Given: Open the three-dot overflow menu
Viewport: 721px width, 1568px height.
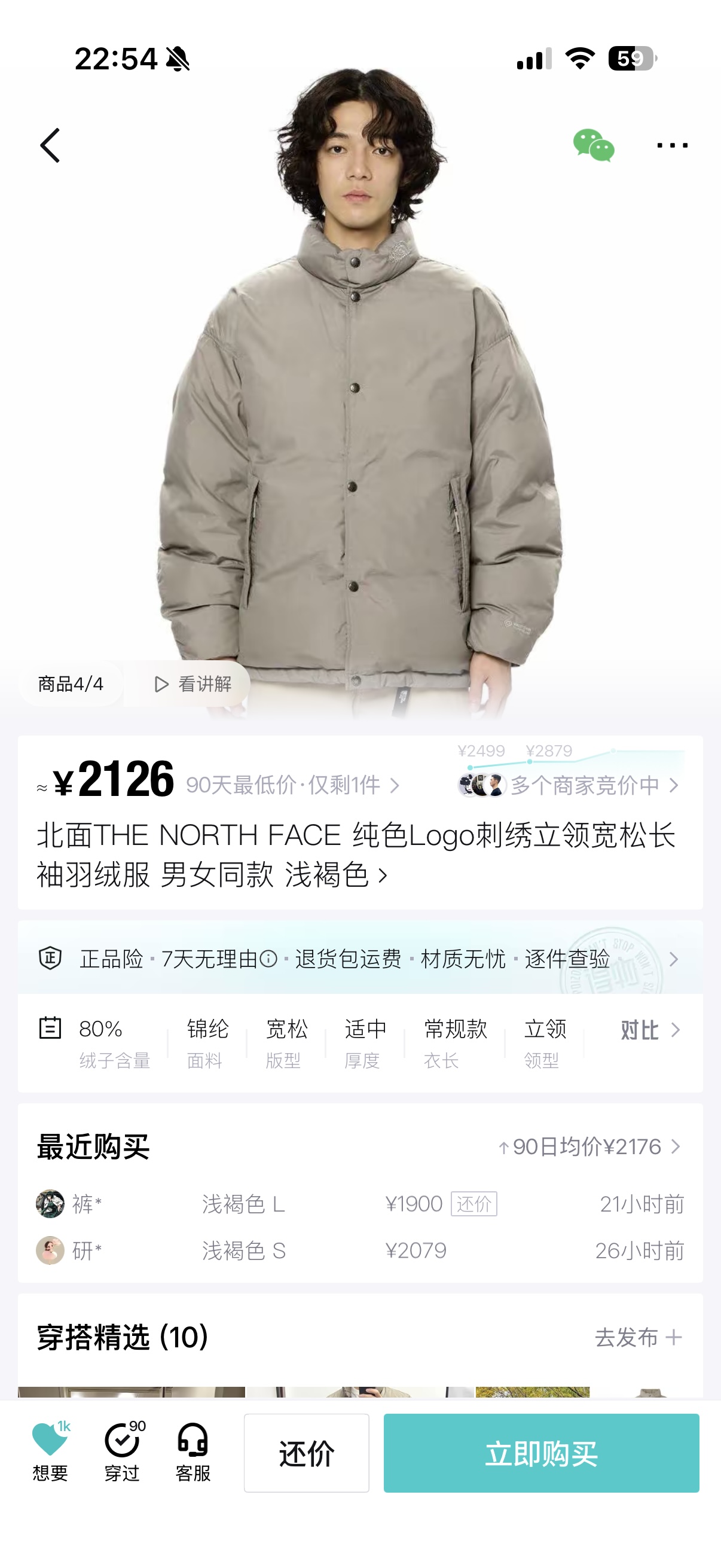Looking at the screenshot, I should coord(673,145).
